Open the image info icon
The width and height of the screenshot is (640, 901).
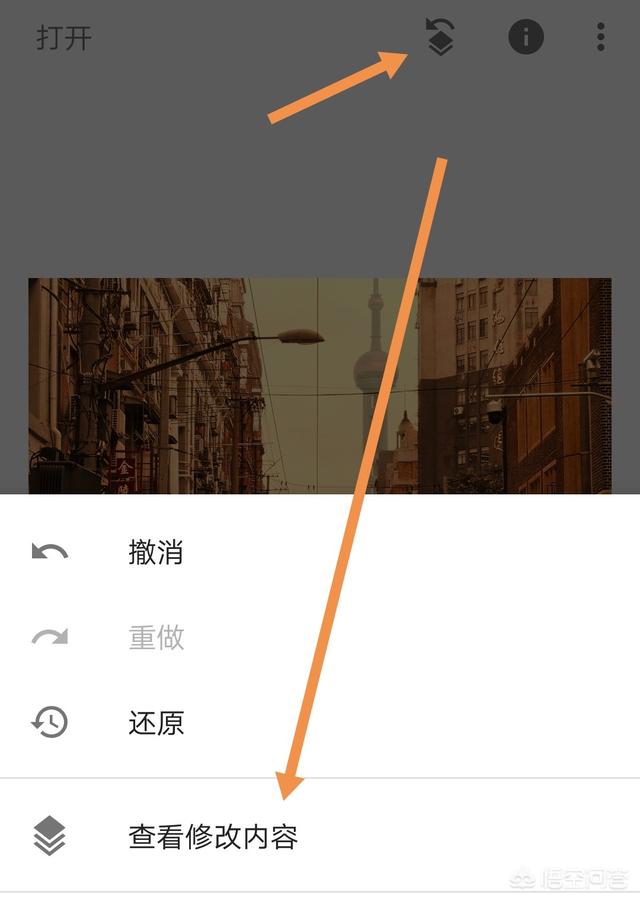(x=526, y=37)
